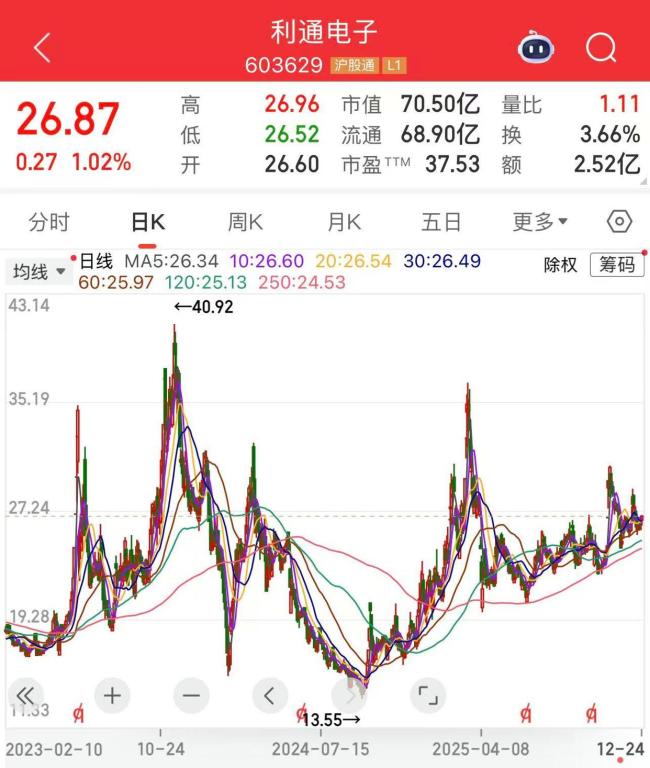650x768 pixels.
Task: Switch to the 五日 chart tab
Action: tap(441, 222)
